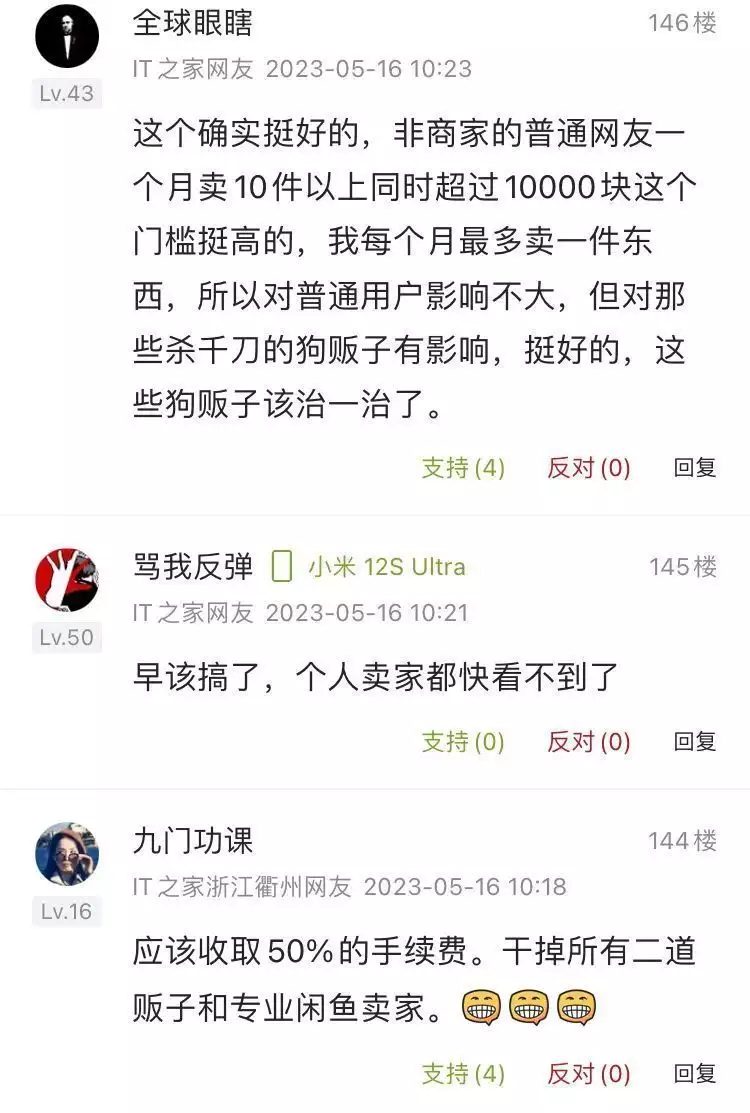Viewport: 750px width, 1113px height.
Task: Tap 反对 on 全球眼睛's comment
Action: click(x=588, y=468)
